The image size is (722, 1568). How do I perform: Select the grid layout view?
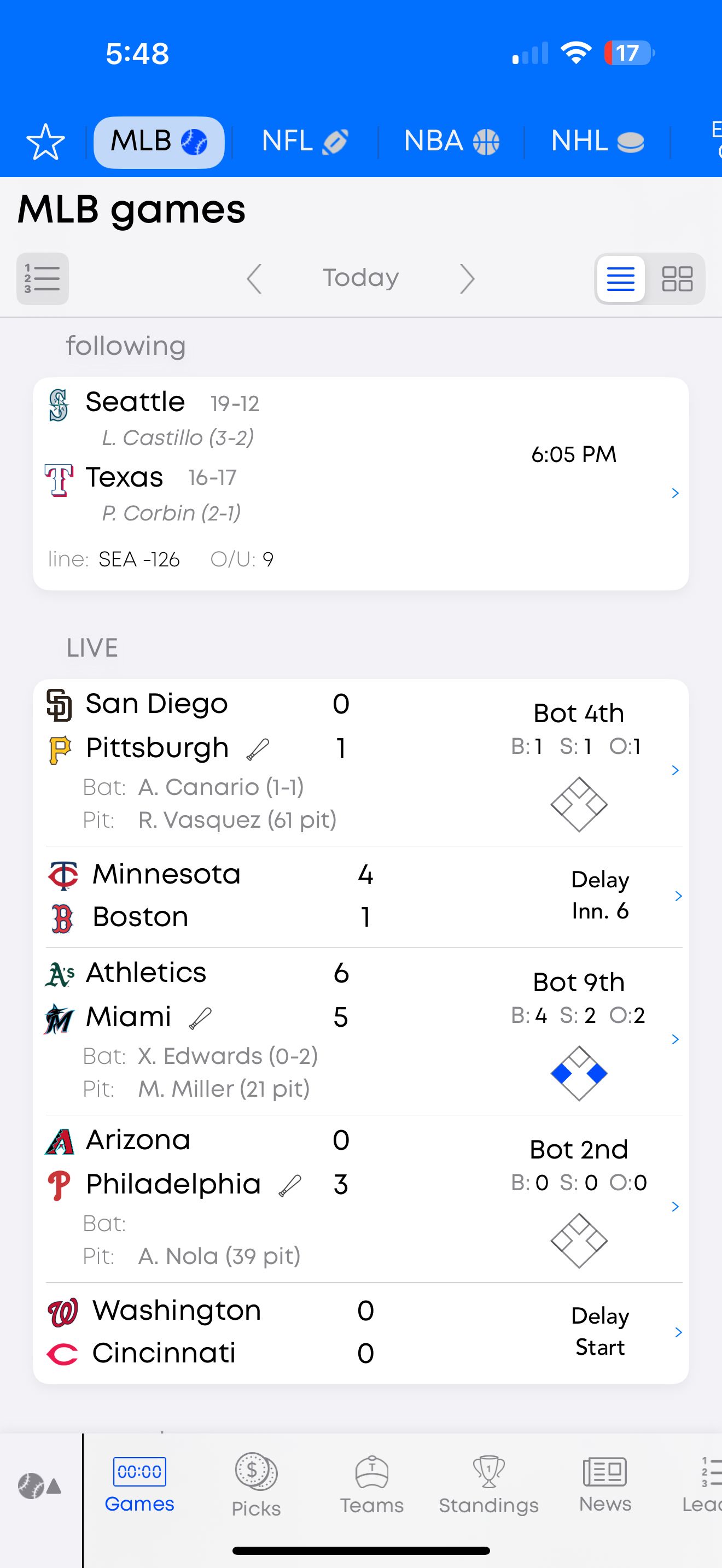click(x=677, y=279)
